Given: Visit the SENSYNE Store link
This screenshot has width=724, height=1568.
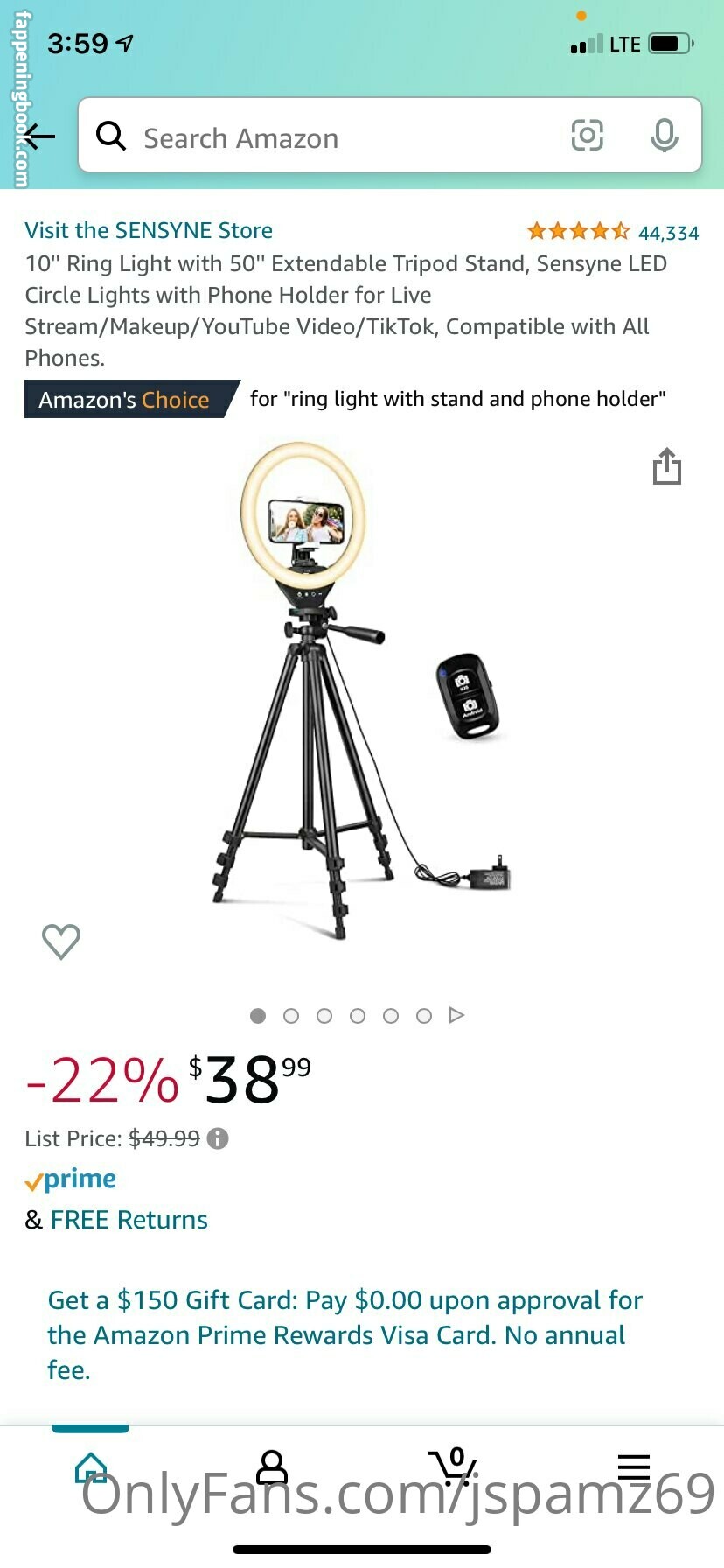Looking at the screenshot, I should pos(149,230).
